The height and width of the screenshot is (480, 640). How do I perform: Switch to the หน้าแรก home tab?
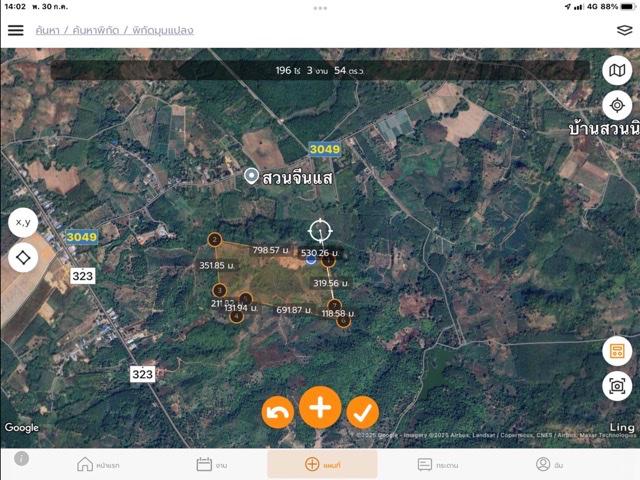(99, 465)
